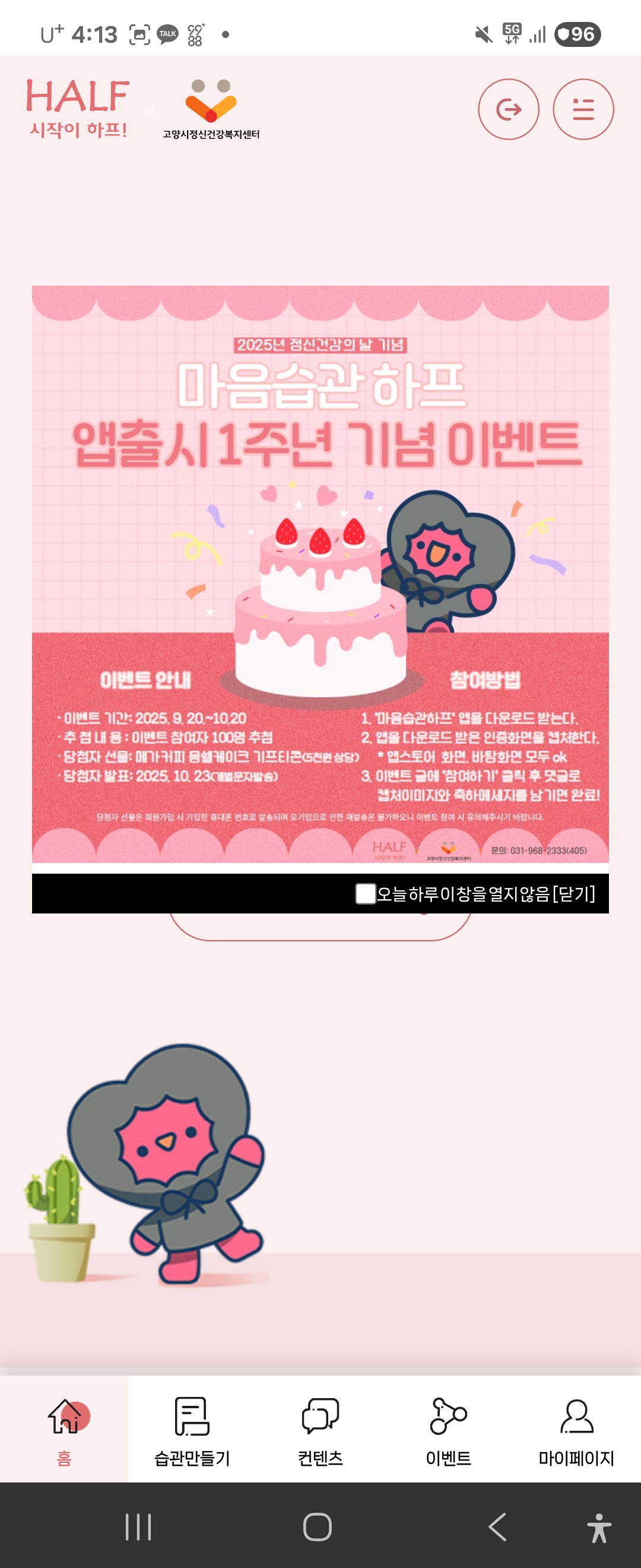Screen dimensions: 641x1568
Task: Go to the 습관만들기 tab
Action: tap(192, 1430)
